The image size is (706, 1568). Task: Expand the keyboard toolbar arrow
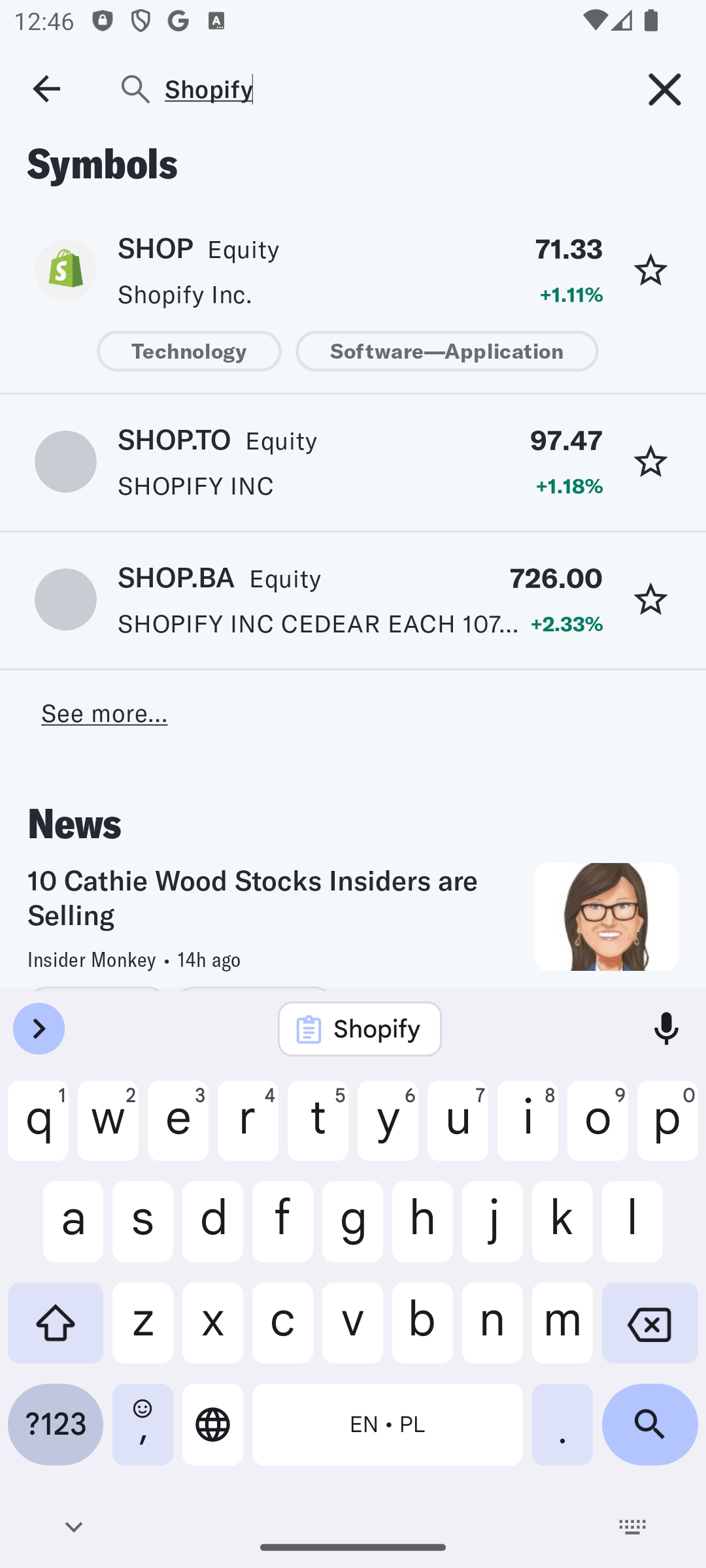39,1029
